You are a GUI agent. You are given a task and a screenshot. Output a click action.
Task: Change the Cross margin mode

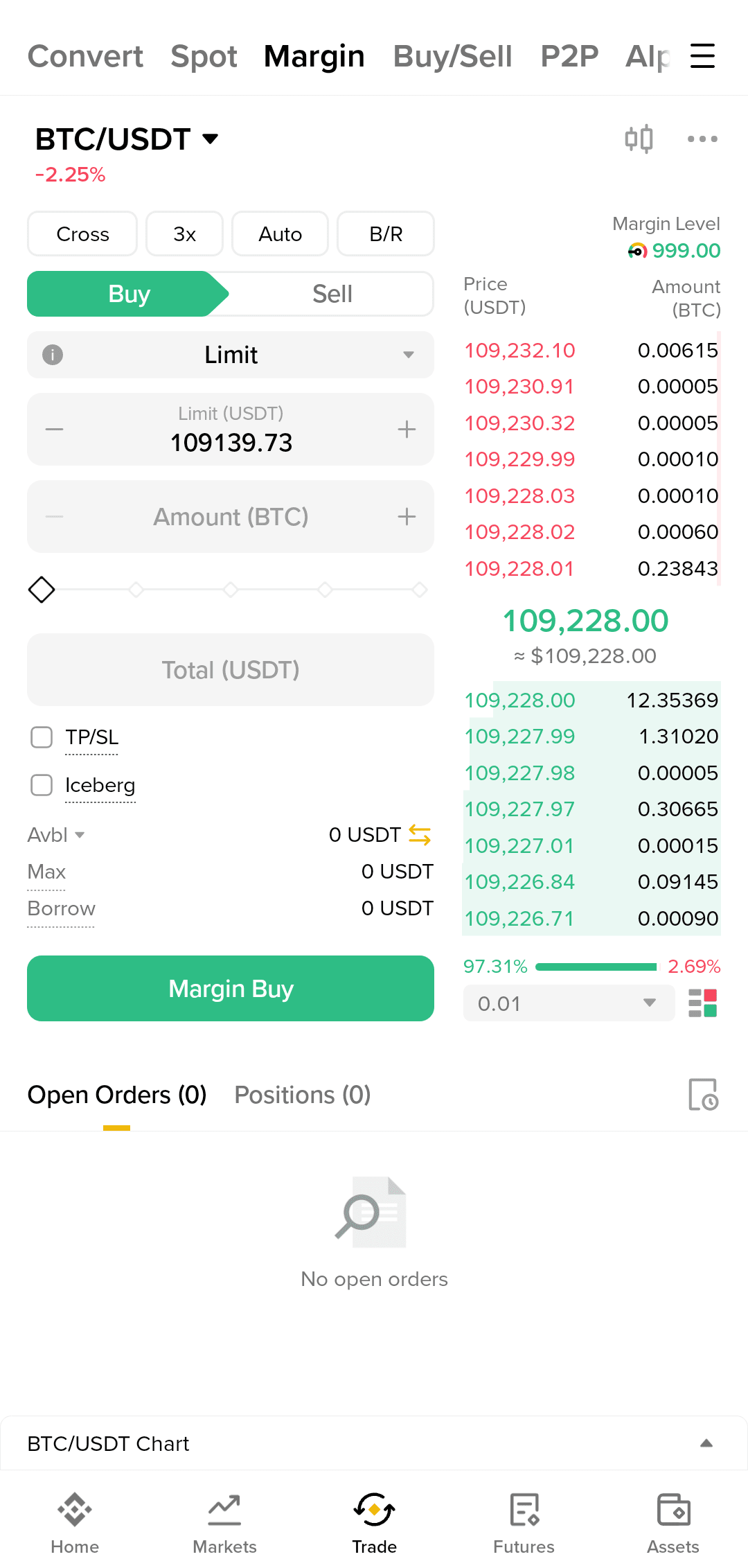(82, 234)
